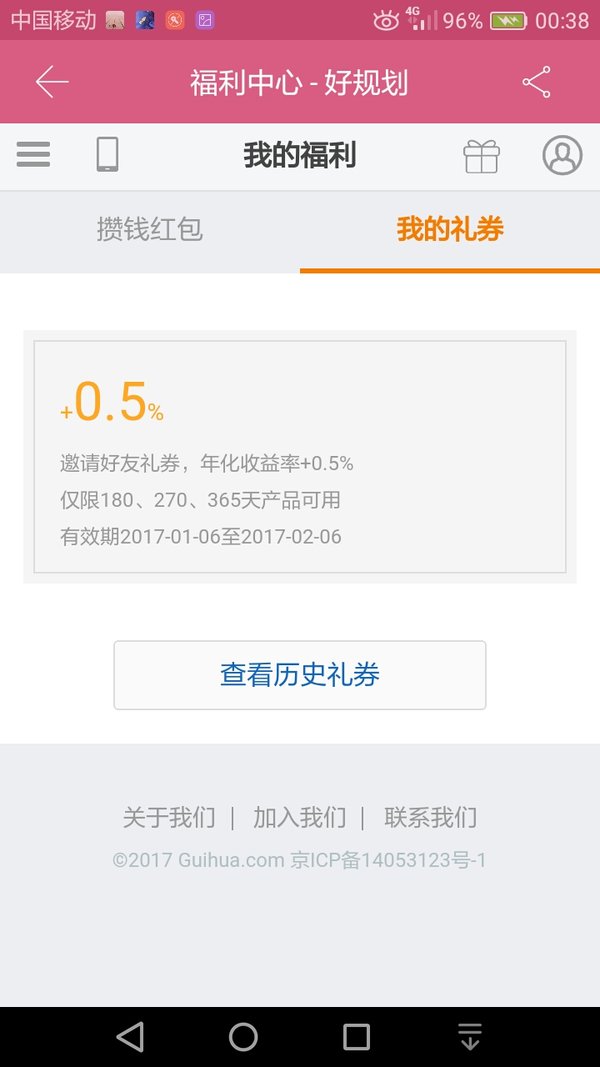The height and width of the screenshot is (1067, 600).
Task: Open the 加入我们 link
Action: pos(300,817)
